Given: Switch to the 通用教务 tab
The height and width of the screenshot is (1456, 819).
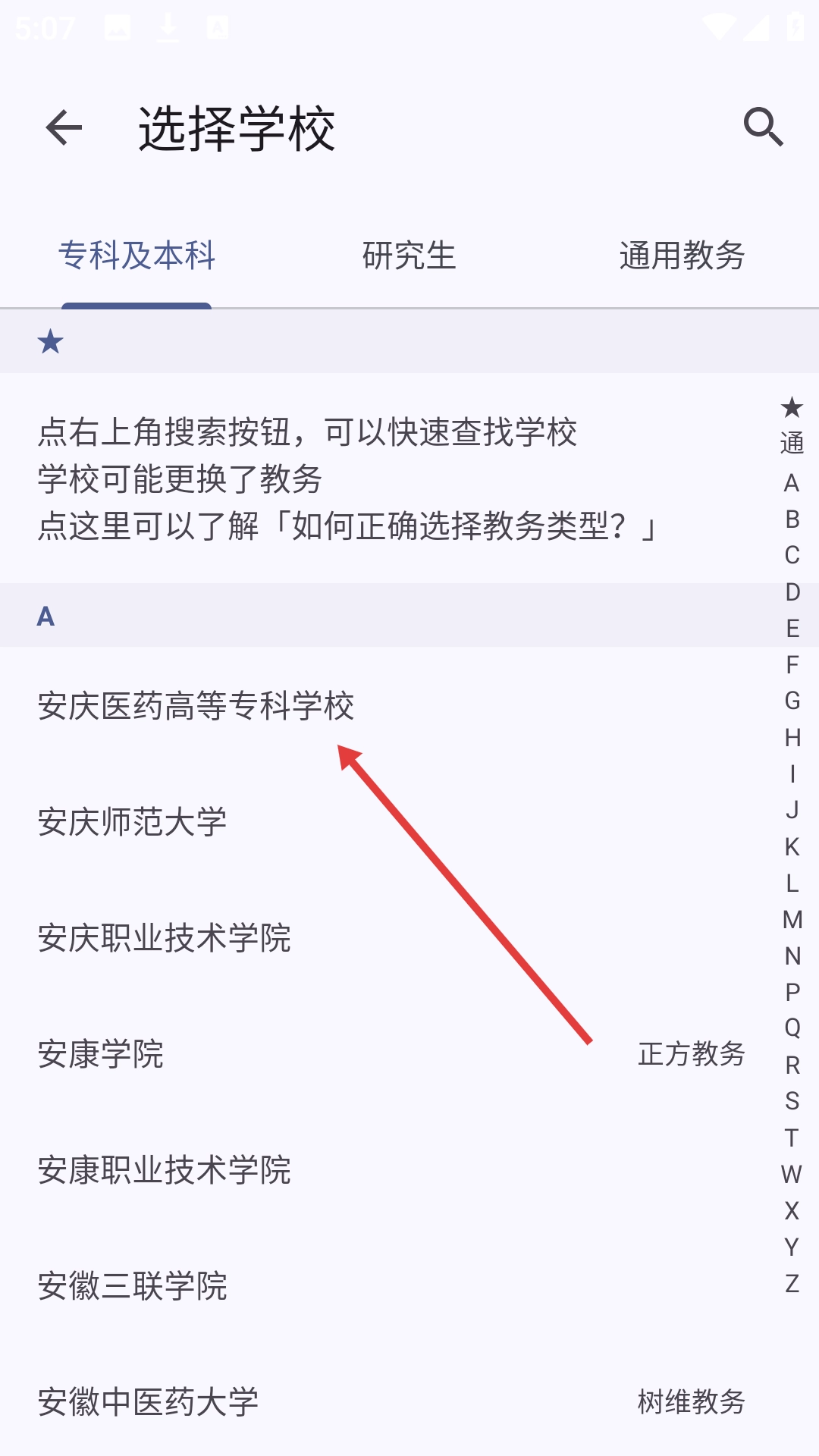Looking at the screenshot, I should [x=682, y=256].
